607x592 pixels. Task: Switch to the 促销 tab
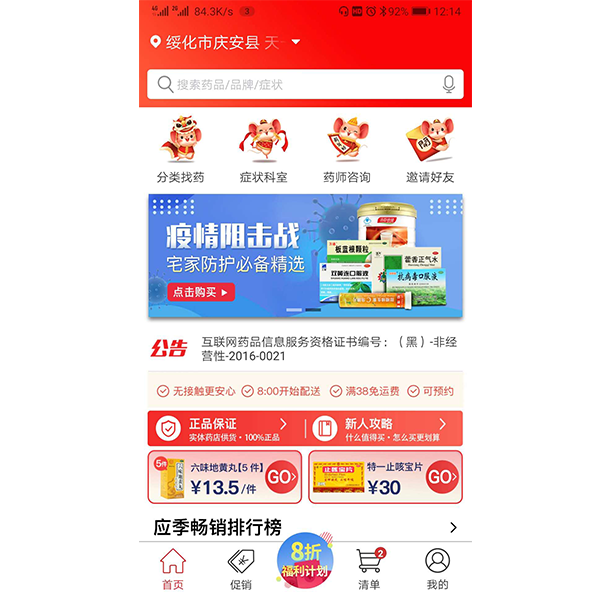pos(240,568)
